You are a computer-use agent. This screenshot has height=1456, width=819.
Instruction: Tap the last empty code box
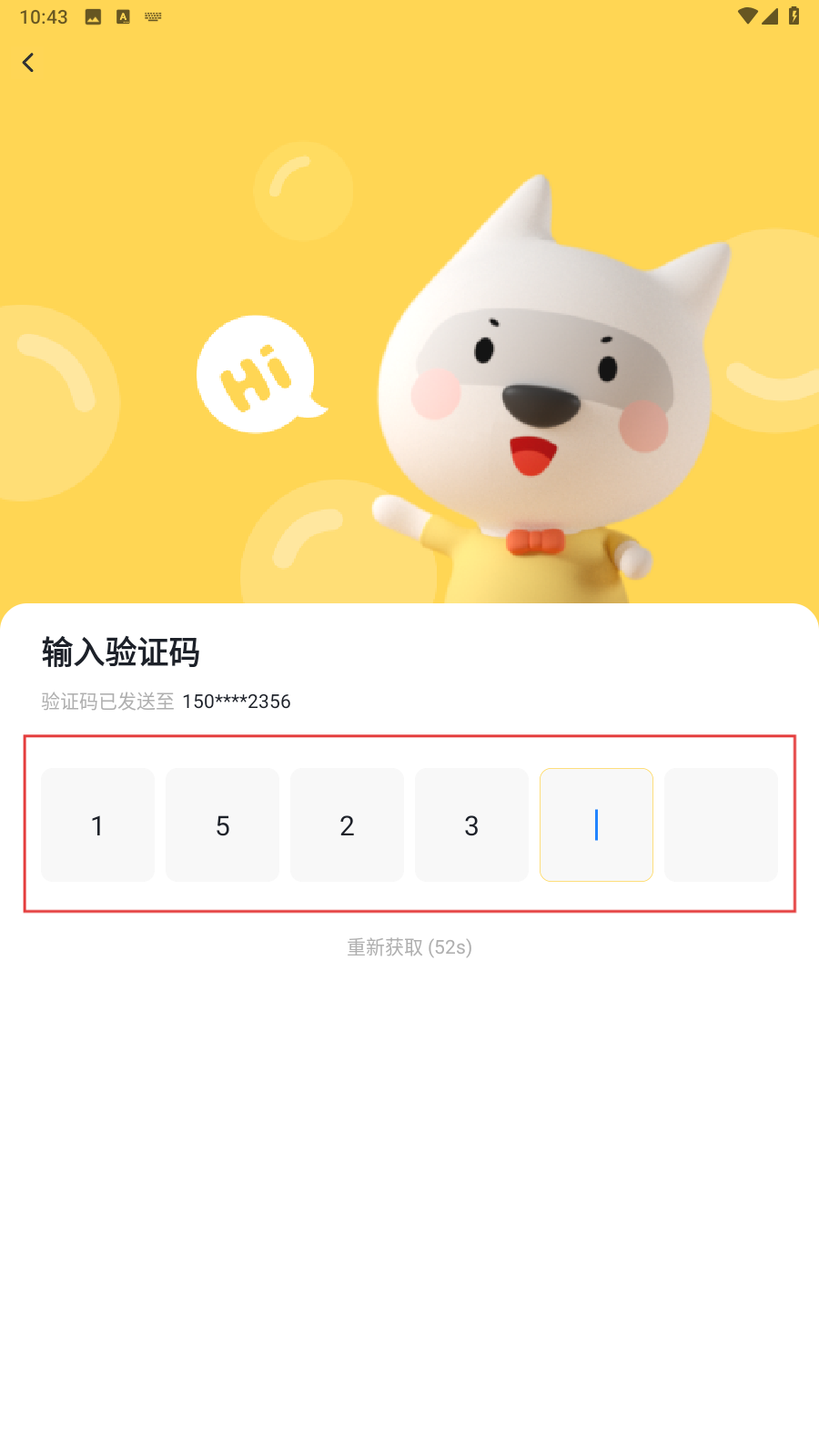[x=721, y=824]
